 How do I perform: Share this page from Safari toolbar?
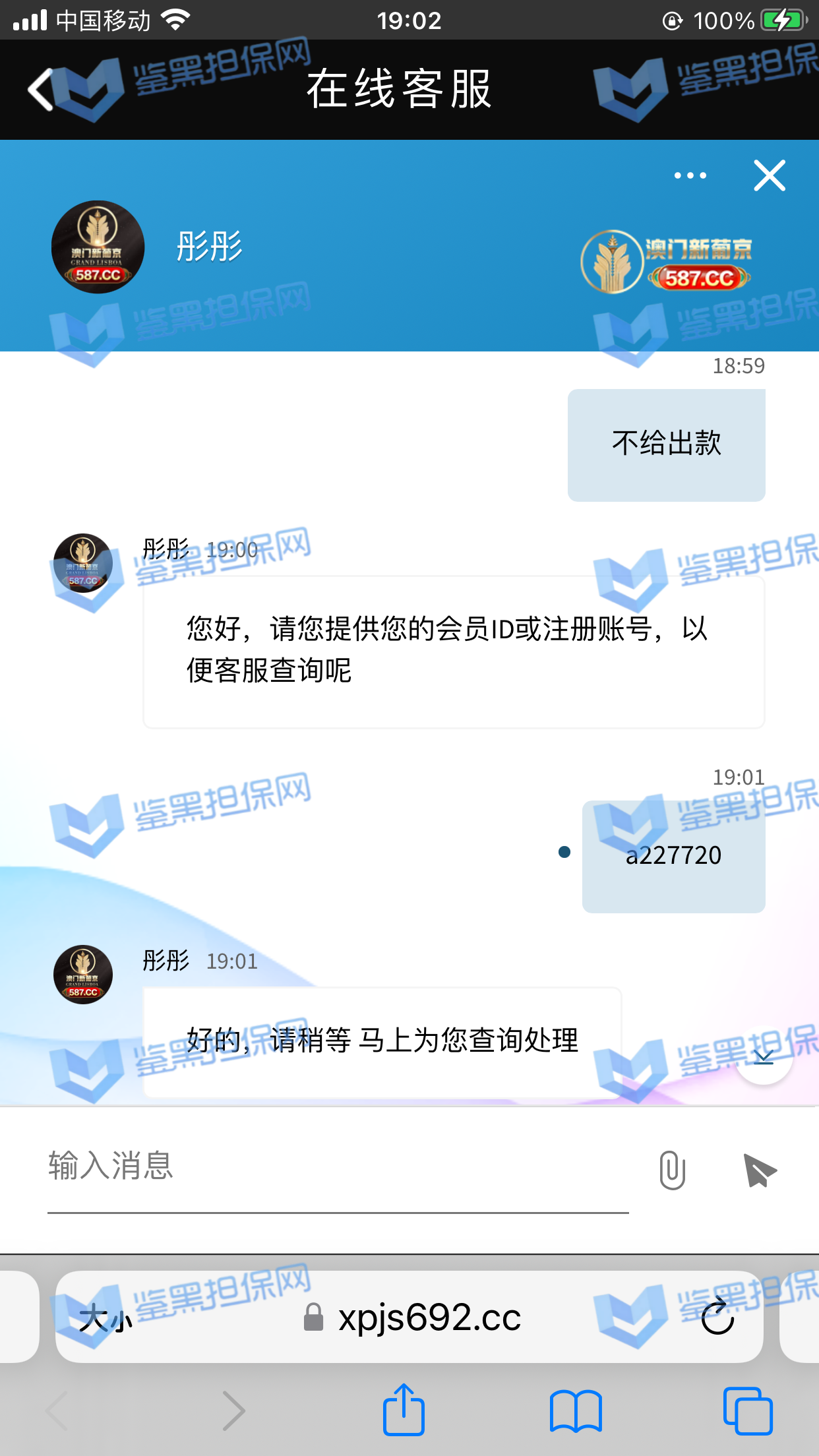tap(404, 1411)
